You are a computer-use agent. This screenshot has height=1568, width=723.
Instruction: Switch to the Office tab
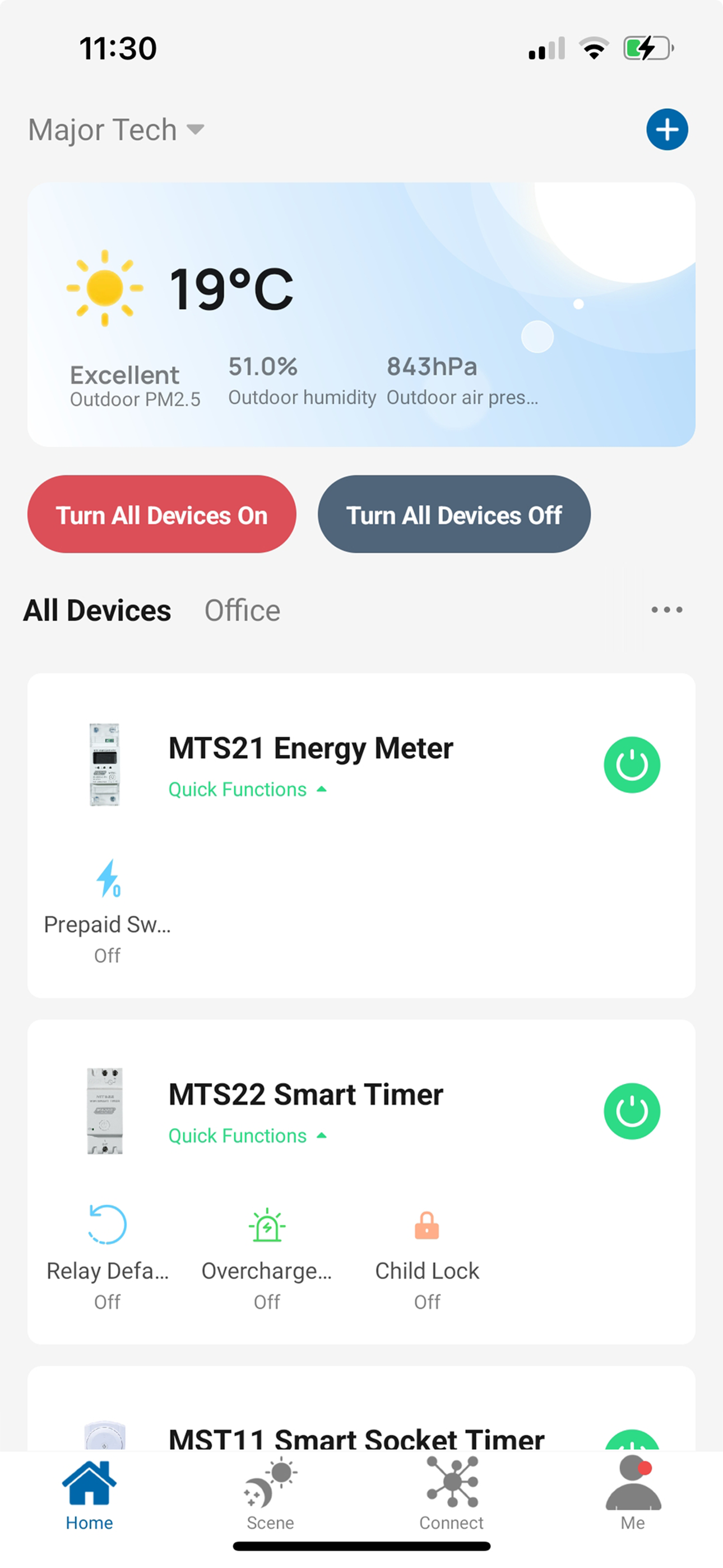coord(242,609)
